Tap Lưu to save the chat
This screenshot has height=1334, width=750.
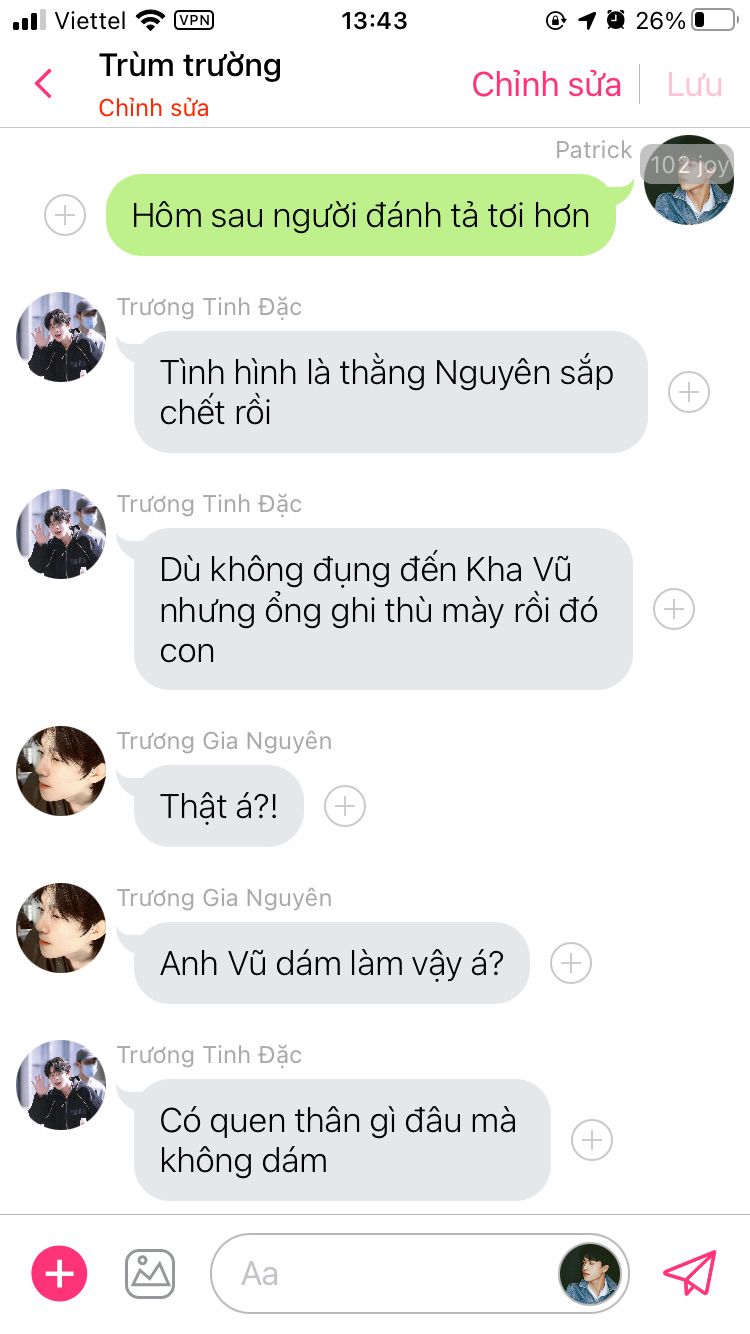click(694, 85)
